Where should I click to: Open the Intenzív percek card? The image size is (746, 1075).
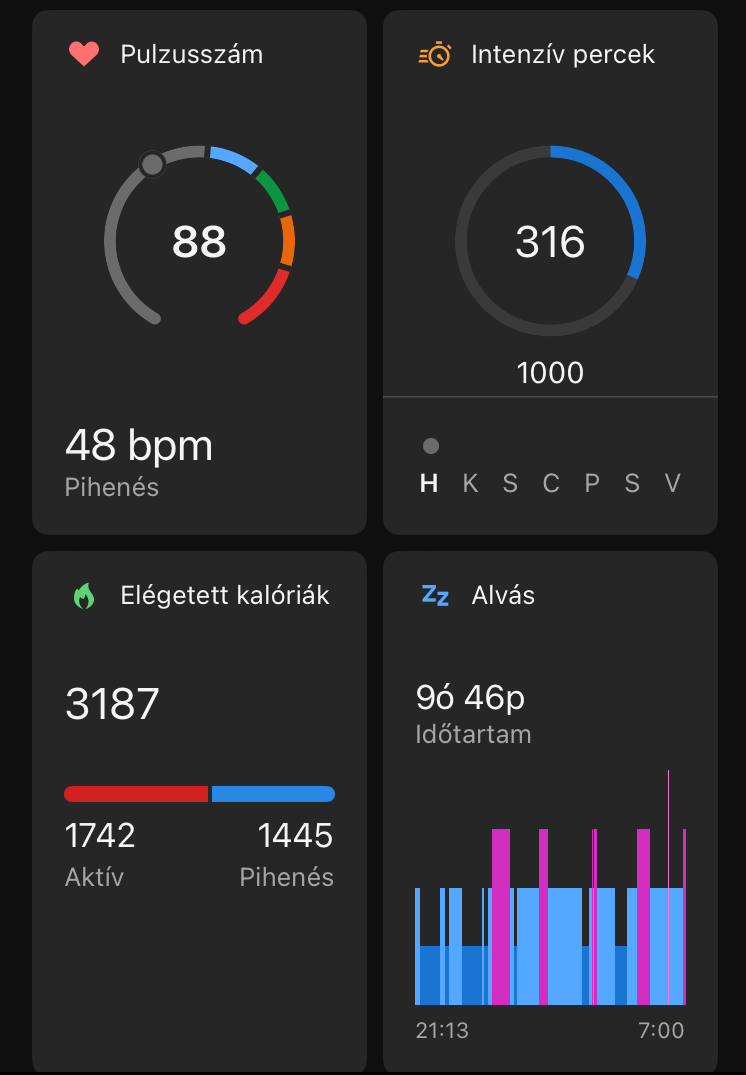coord(550,272)
